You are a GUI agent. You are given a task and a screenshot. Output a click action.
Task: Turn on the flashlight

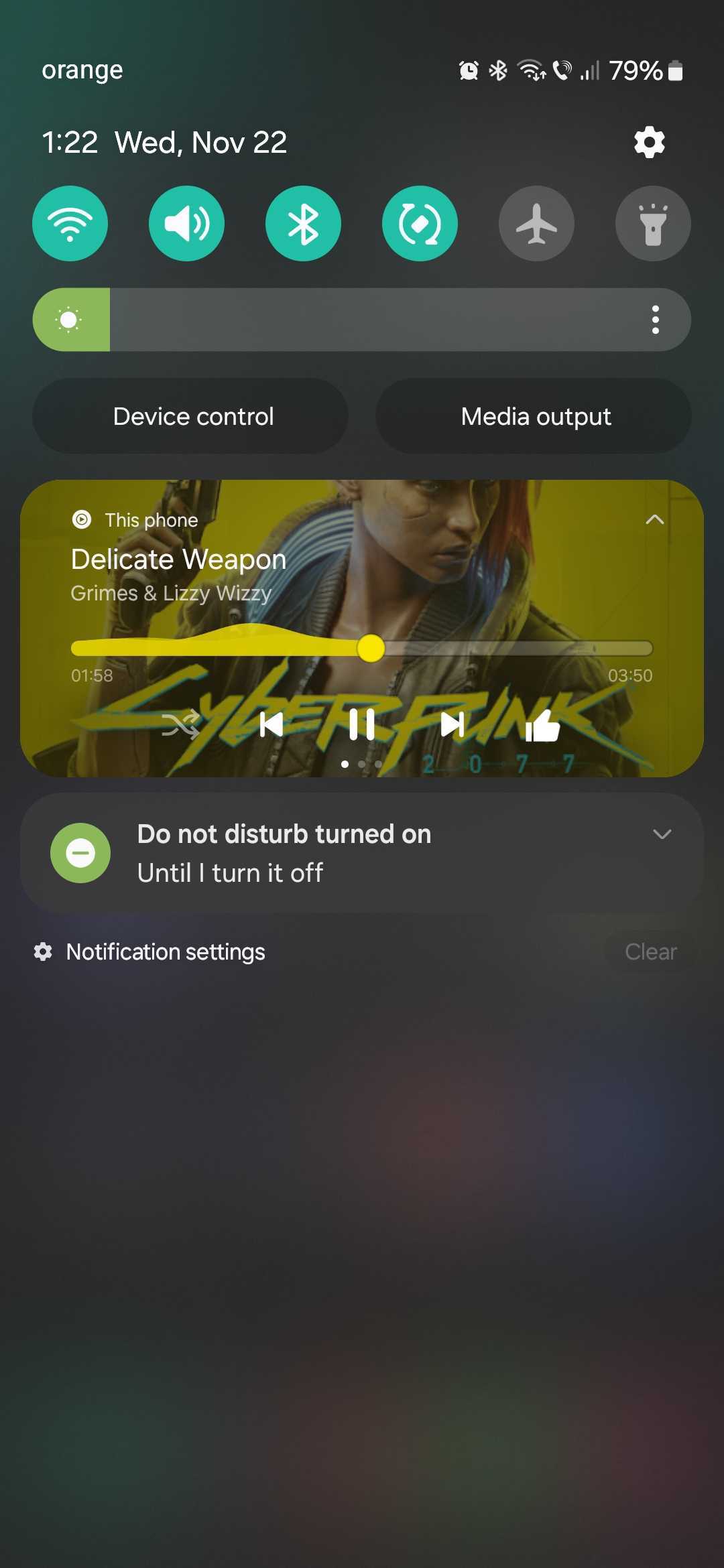tap(653, 224)
